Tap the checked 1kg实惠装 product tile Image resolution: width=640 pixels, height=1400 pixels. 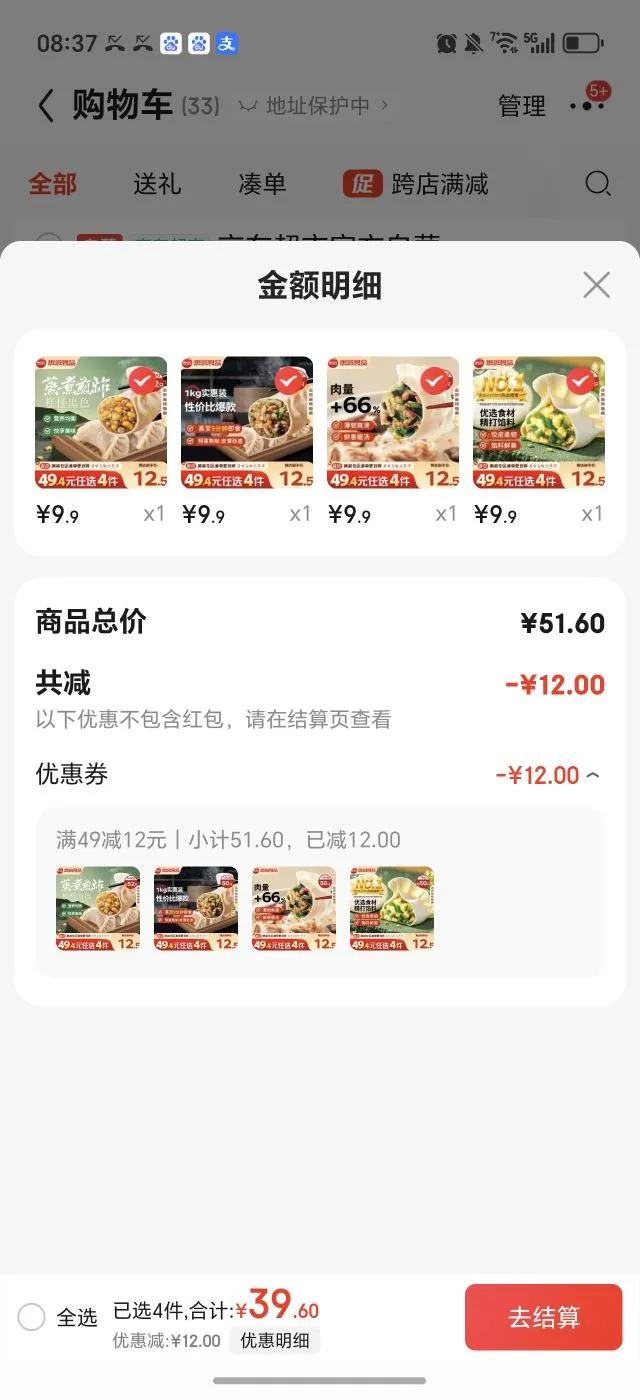tap(247, 423)
